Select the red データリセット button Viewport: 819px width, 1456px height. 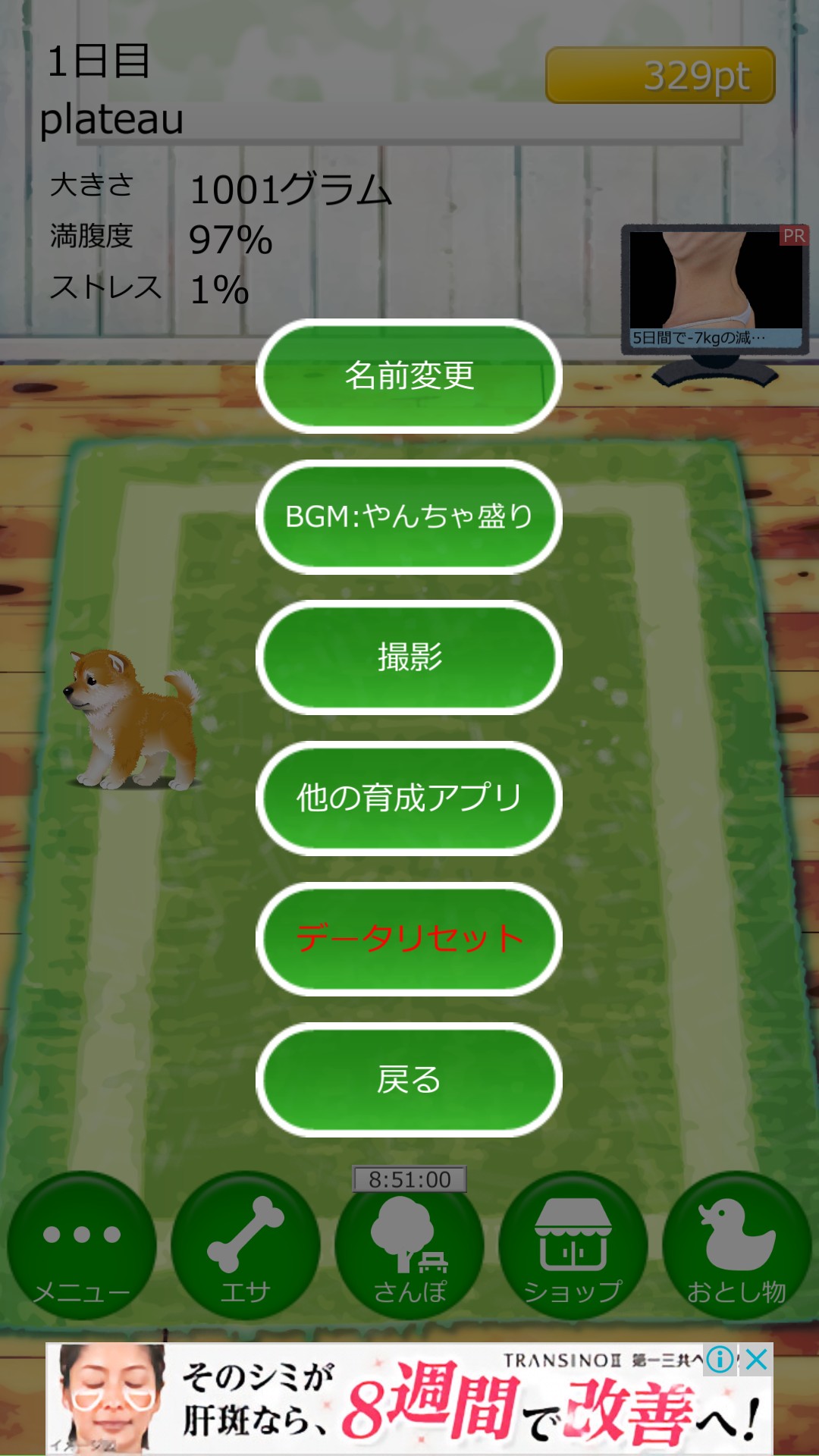[x=409, y=939]
